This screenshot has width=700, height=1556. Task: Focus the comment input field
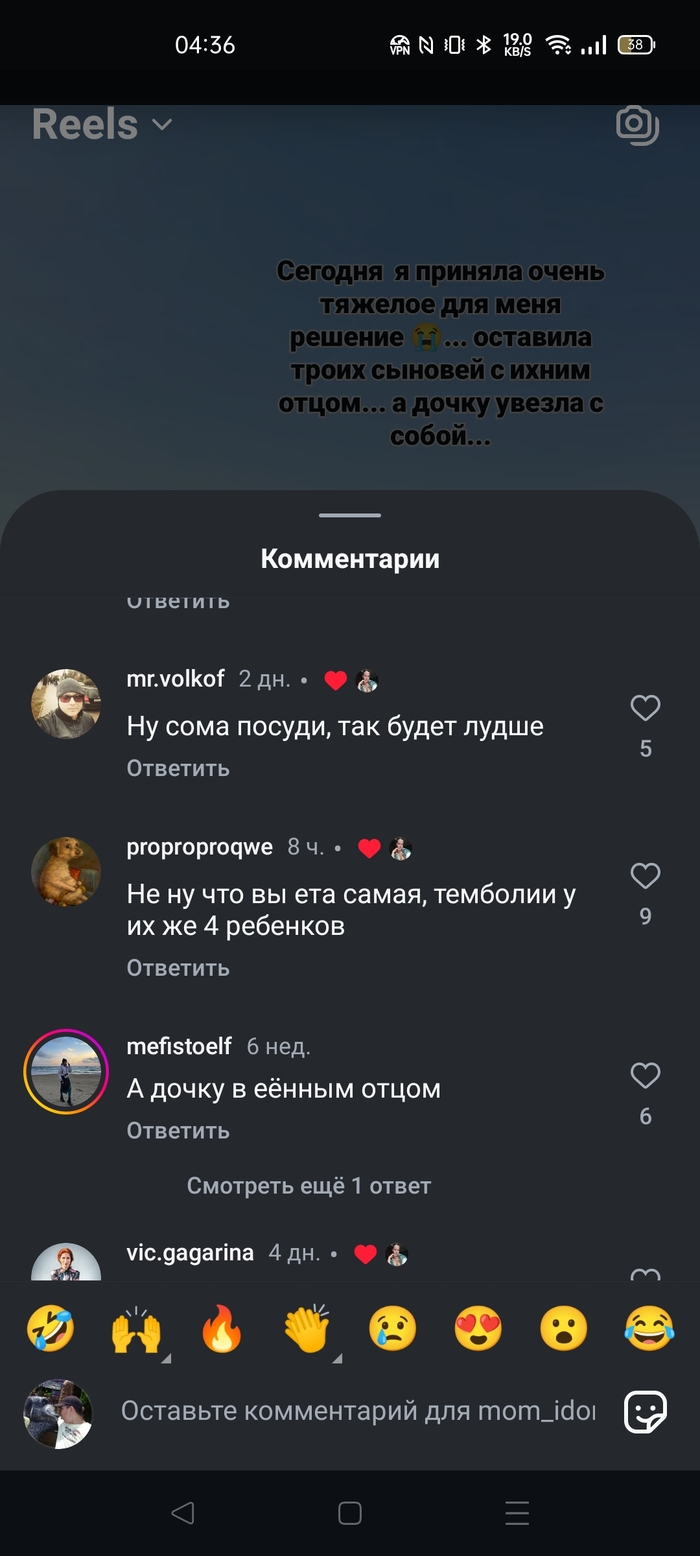pyautogui.click(x=357, y=1412)
